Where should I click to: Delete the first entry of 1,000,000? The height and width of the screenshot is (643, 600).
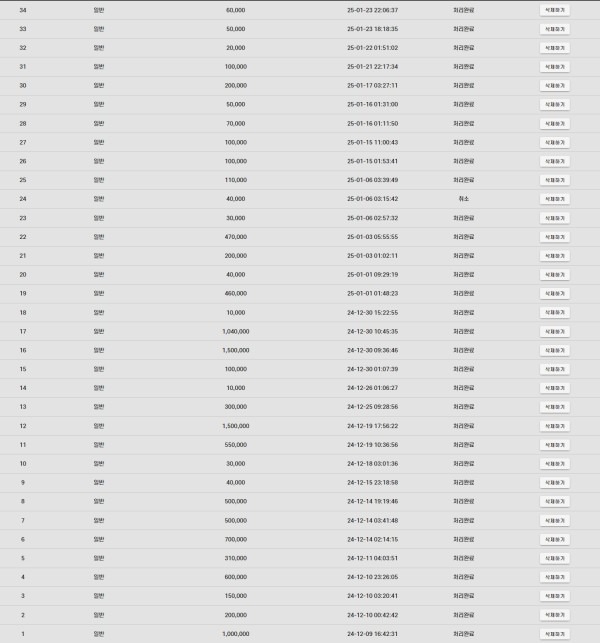[554, 633]
